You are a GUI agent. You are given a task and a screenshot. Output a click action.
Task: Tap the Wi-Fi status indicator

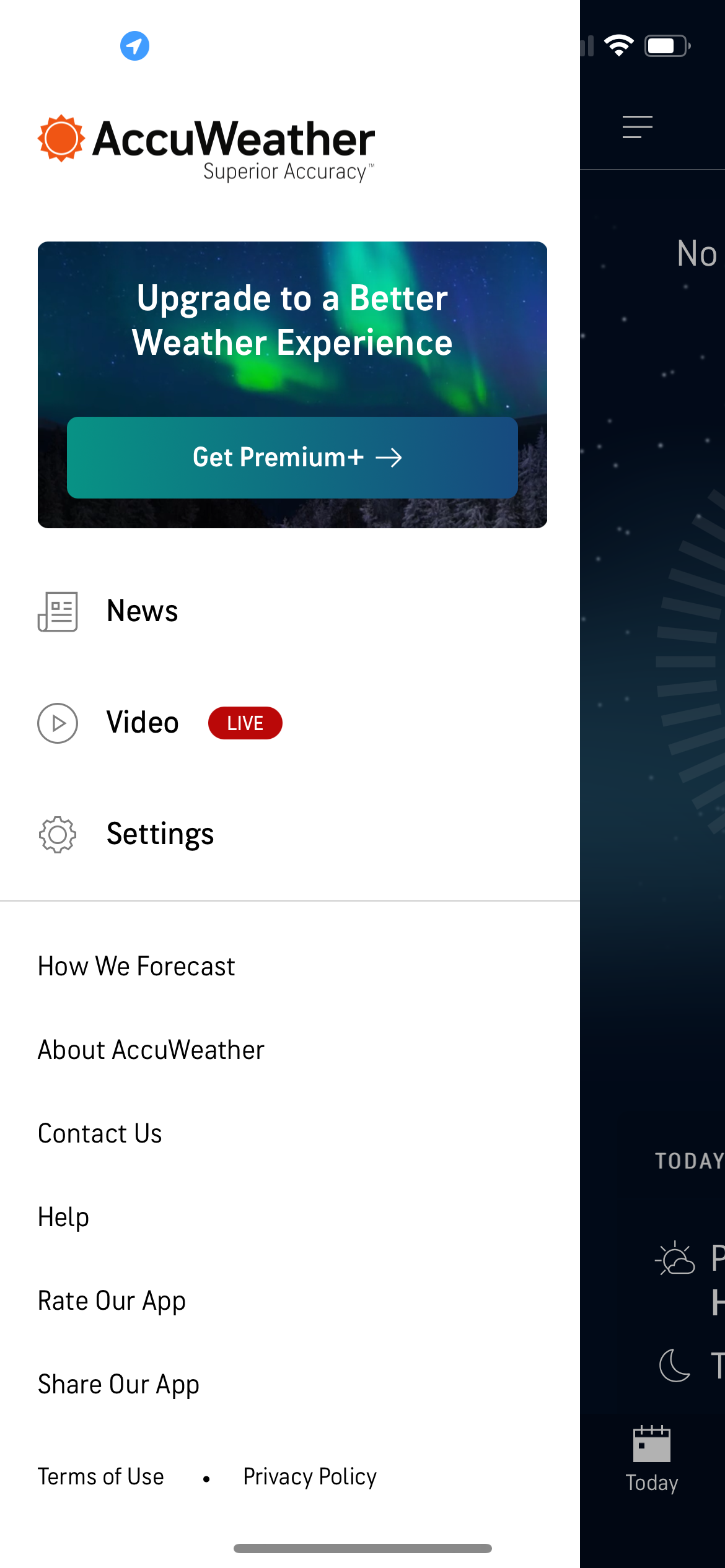pyautogui.click(x=618, y=44)
